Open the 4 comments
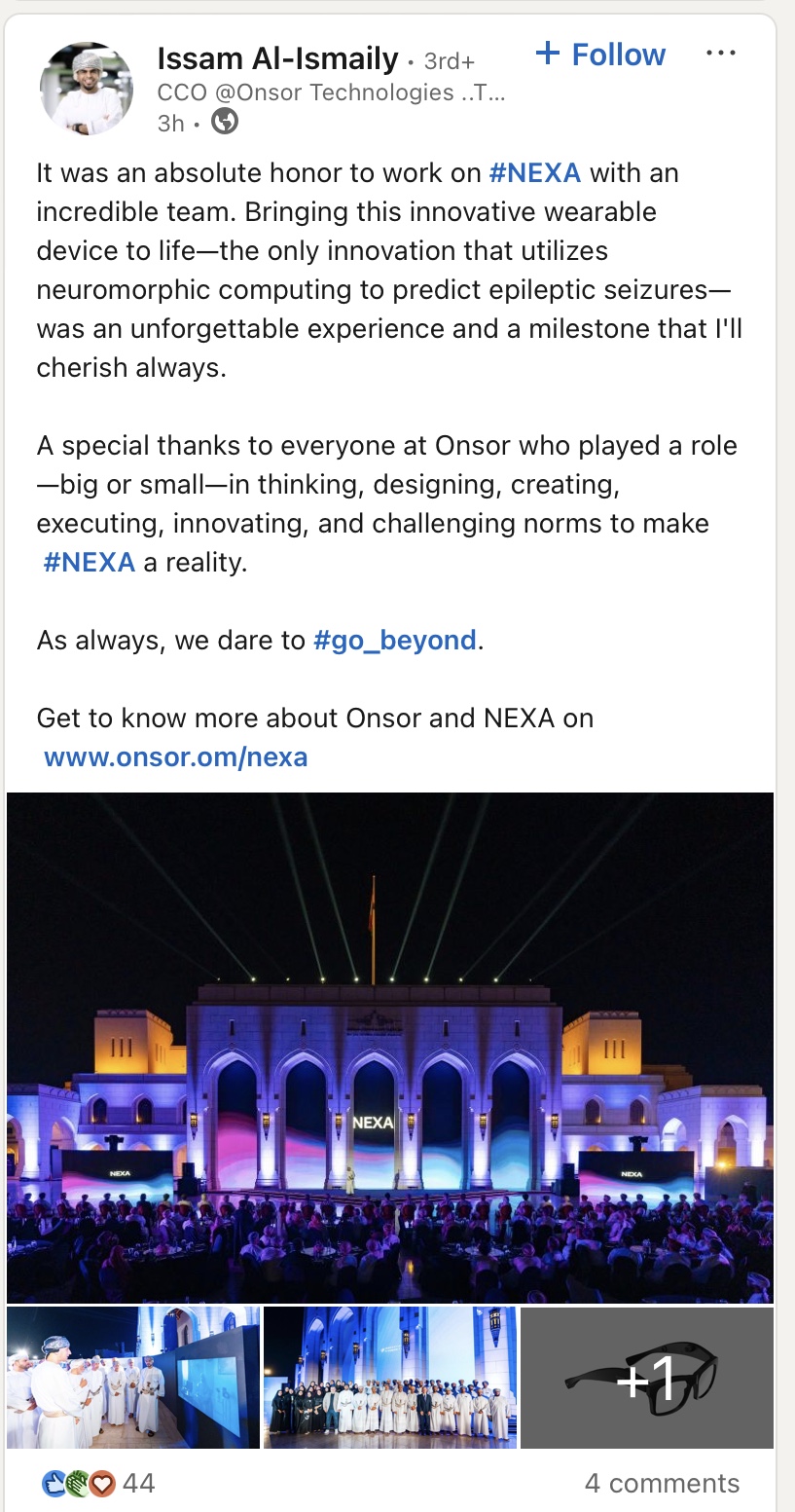Screen dimensions: 795x1512 click(662, 1483)
